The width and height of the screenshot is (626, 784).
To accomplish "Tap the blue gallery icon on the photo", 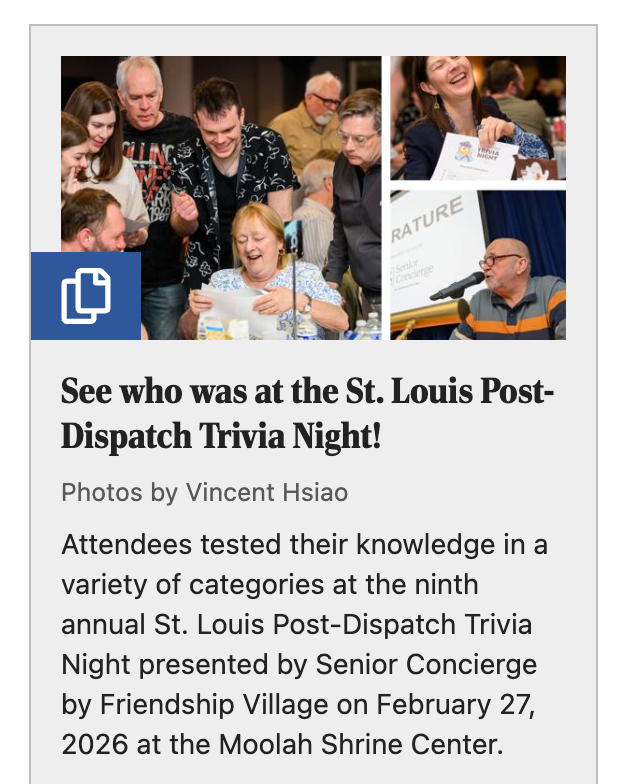I will point(86,296).
